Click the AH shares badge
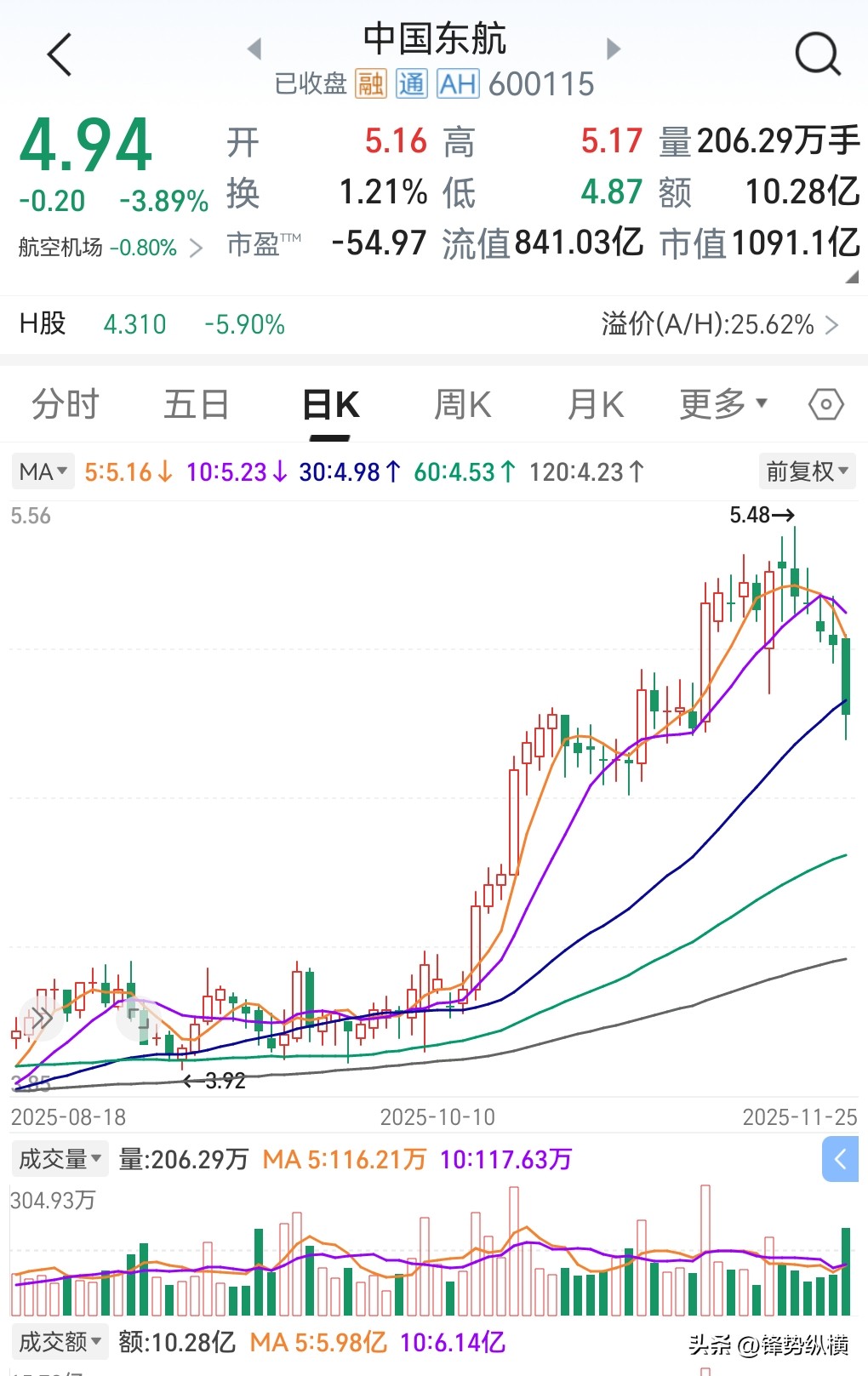 (x=456, y=83)
